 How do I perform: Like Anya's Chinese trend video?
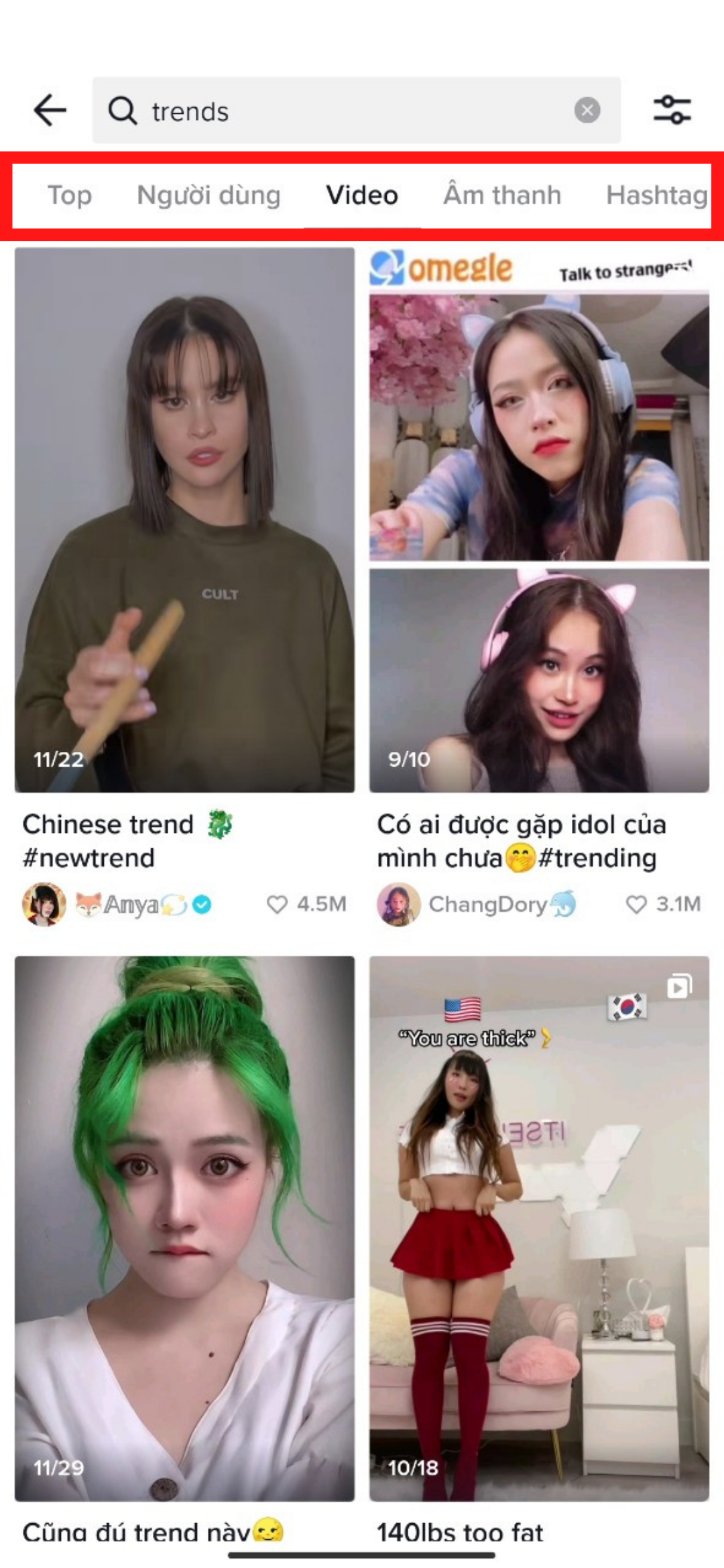pos(277,905)
